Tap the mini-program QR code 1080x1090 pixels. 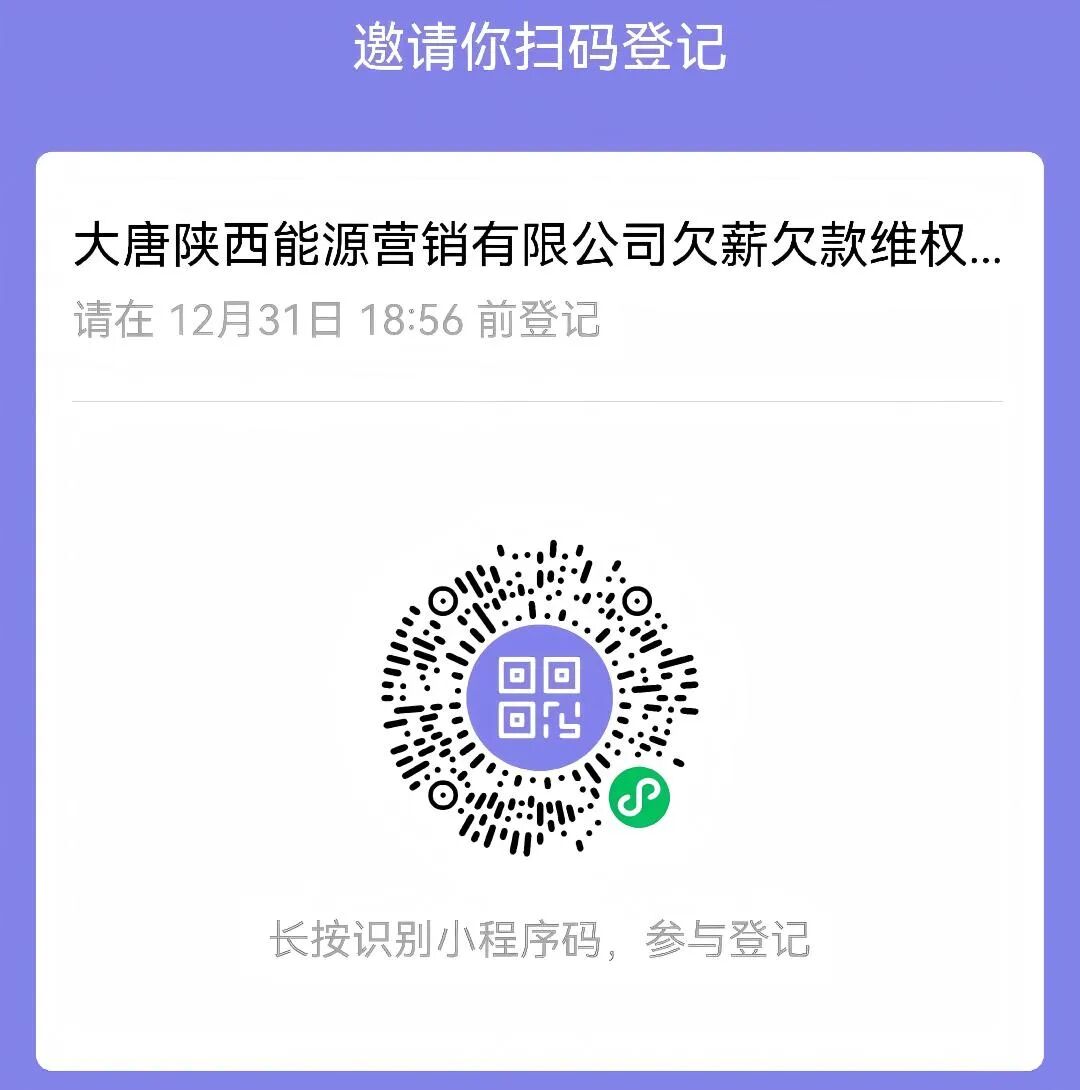coord(540,700)
